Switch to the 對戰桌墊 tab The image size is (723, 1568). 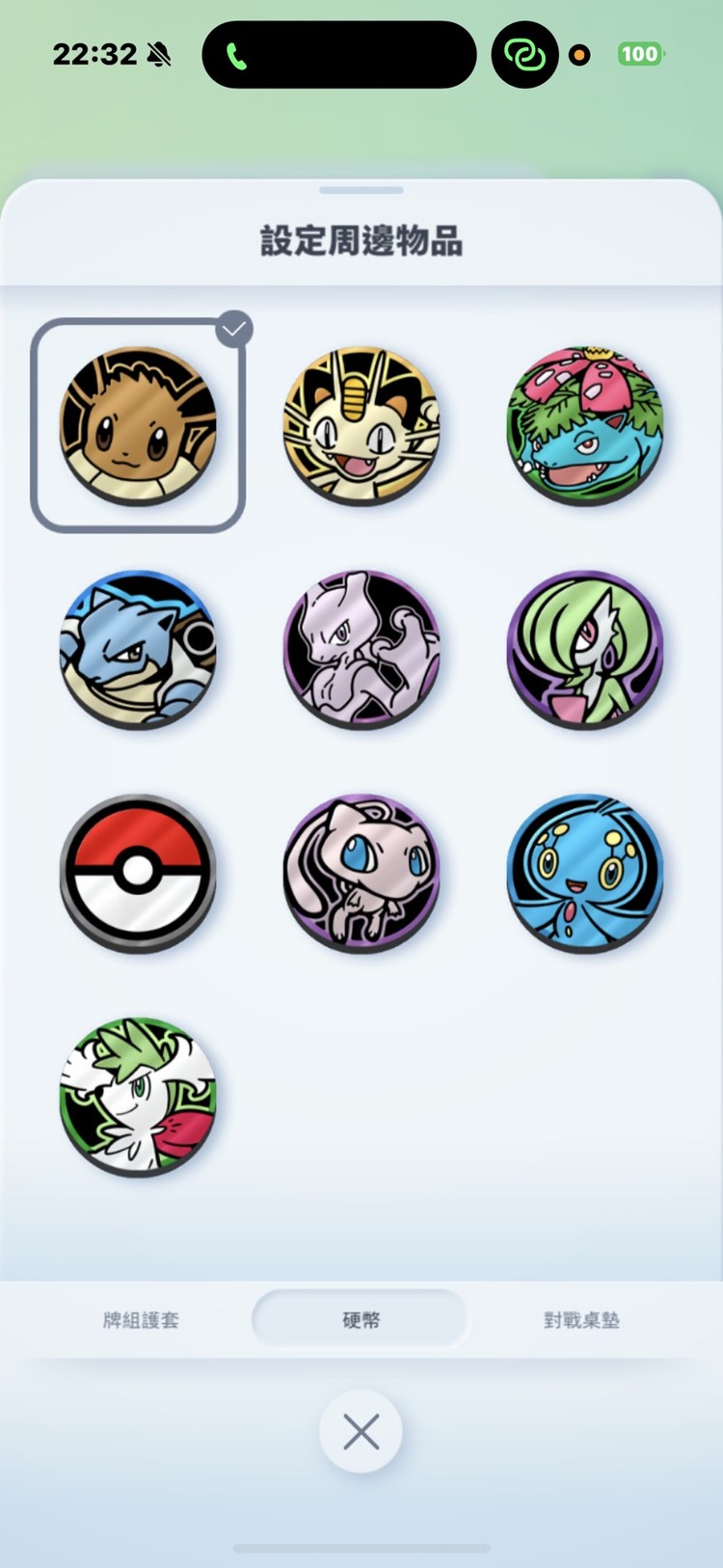pos(581,1319)
